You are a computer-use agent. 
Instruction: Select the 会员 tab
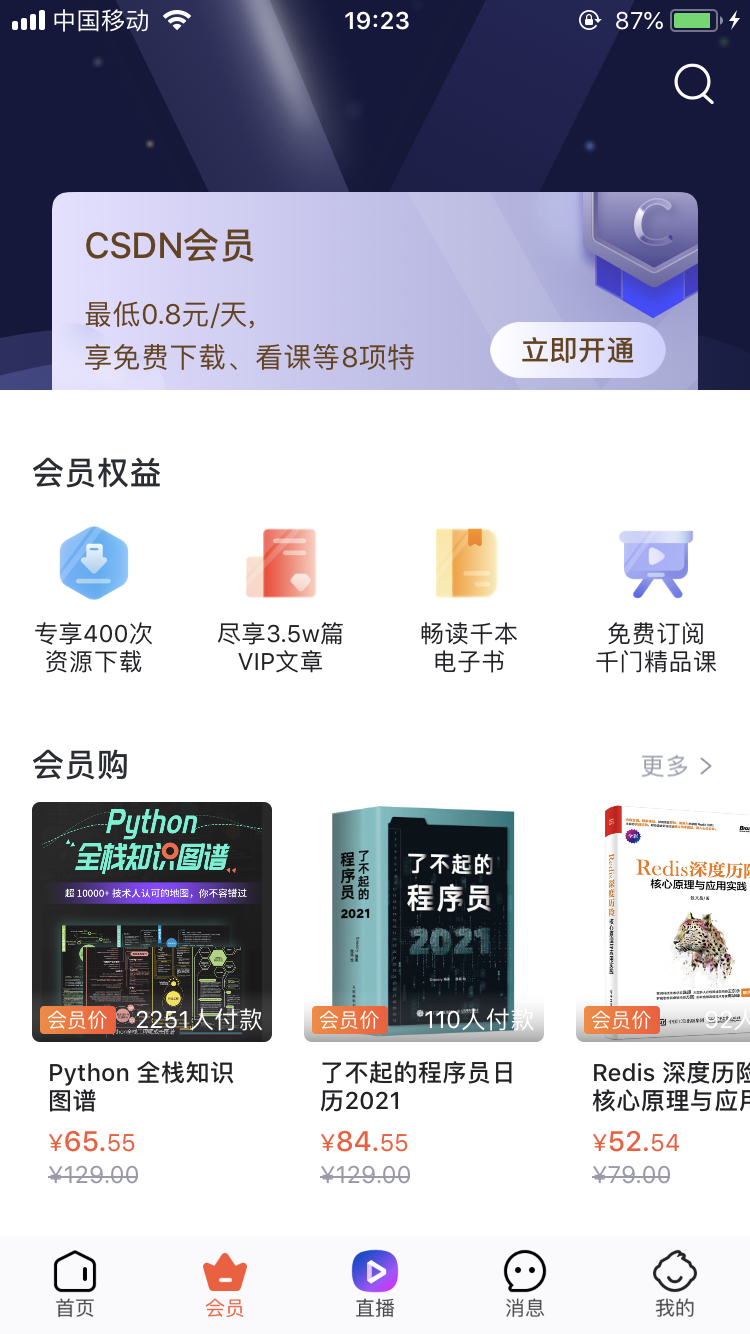225,1284
